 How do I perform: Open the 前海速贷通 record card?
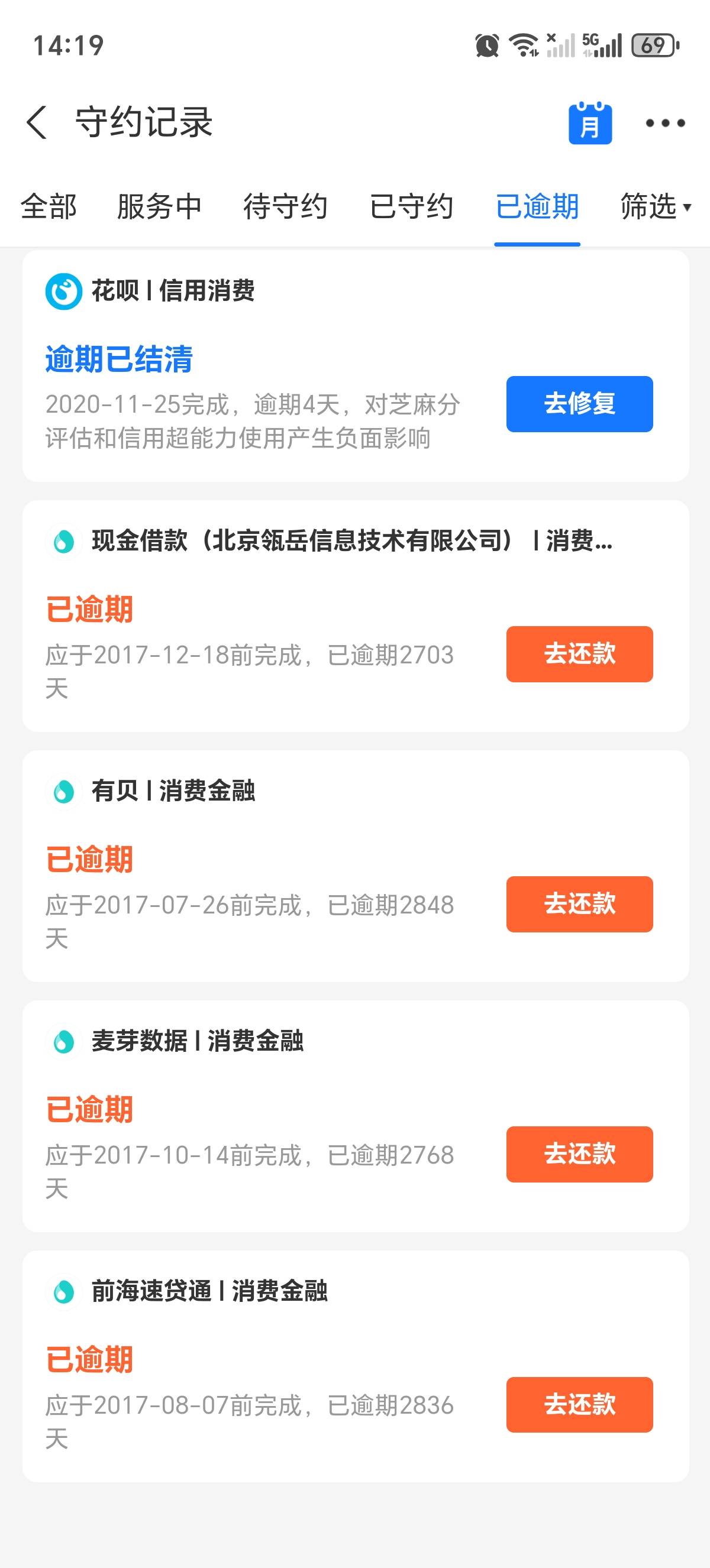[x=356, y=1366]
